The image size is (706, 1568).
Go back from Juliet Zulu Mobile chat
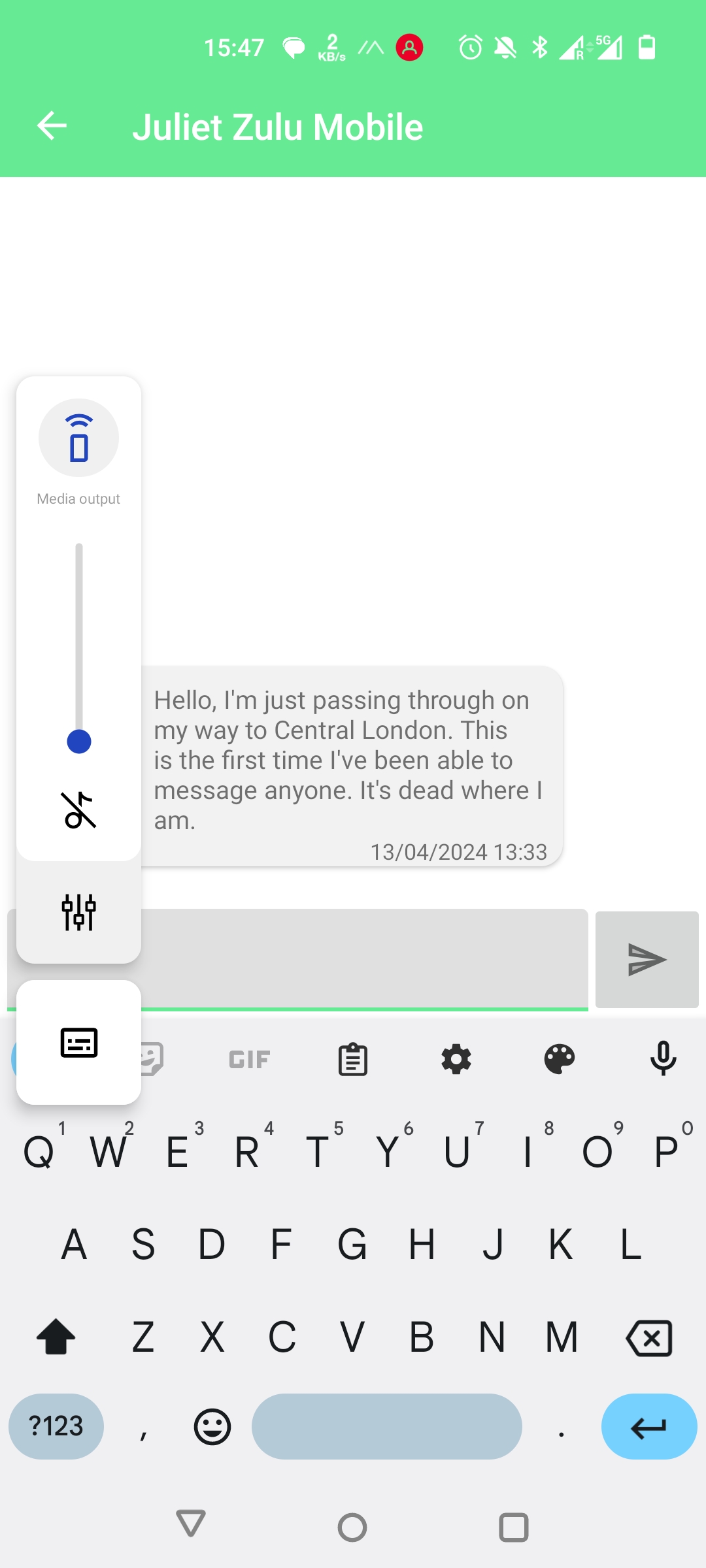[x=52, y=126]
